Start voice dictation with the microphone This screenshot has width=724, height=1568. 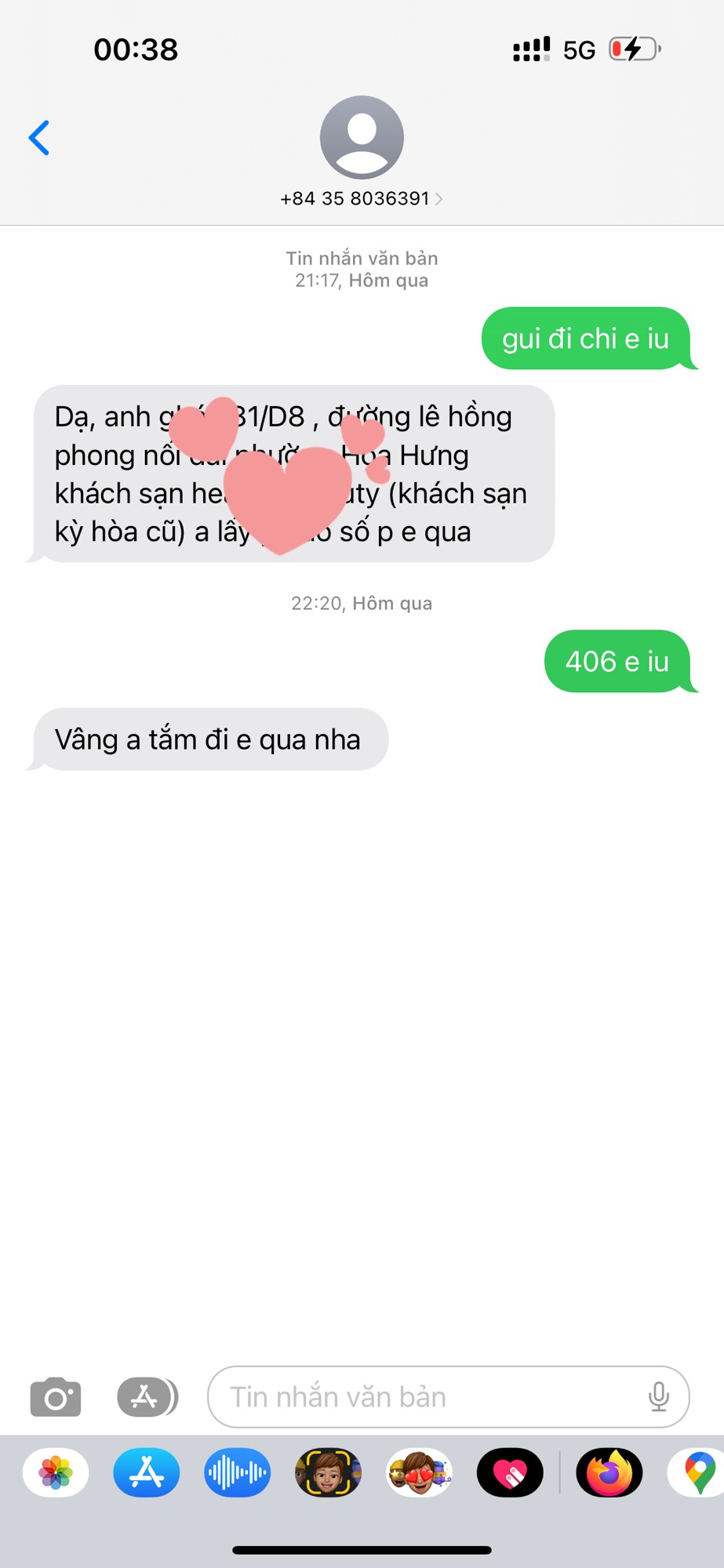click(x=659, y=1397)
